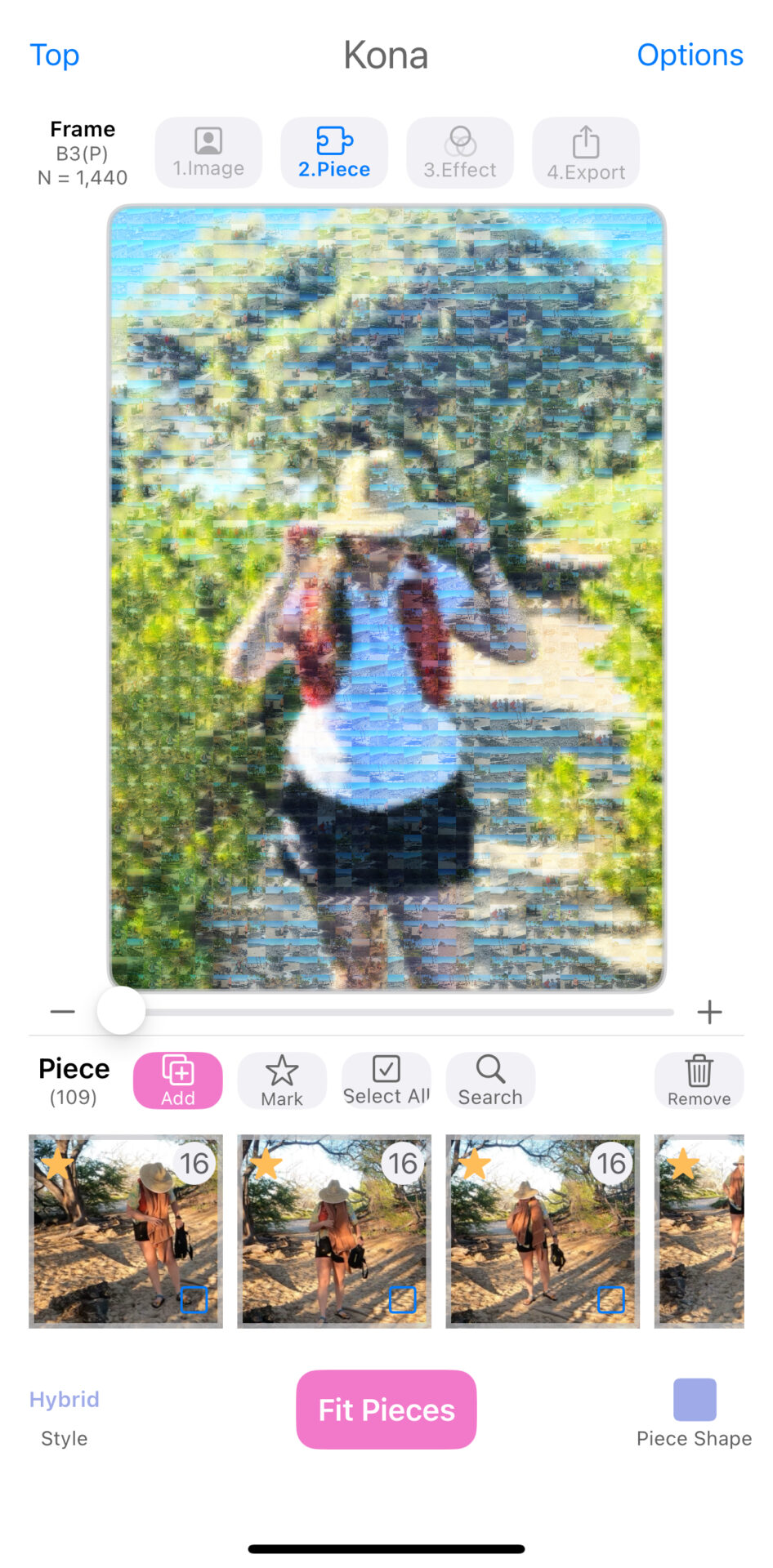Switch to the 3.Effect step

[x=460, y=153]
